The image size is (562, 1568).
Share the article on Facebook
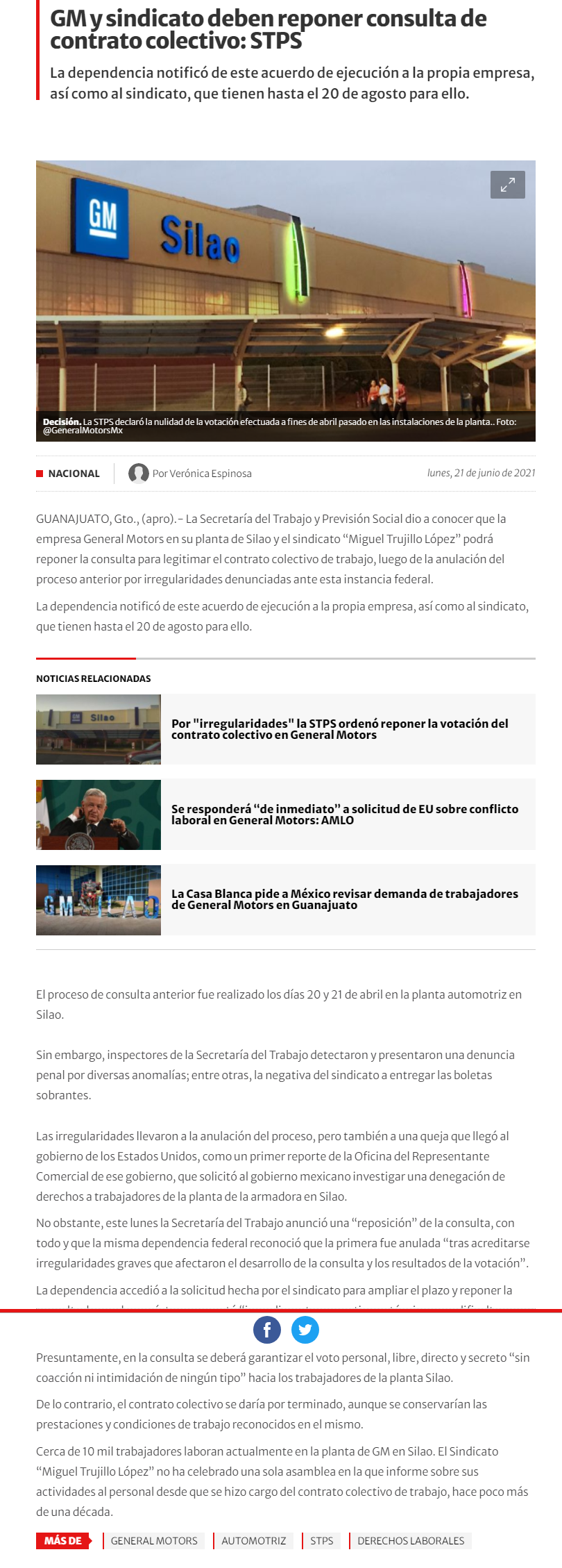tap(267, 1330)
